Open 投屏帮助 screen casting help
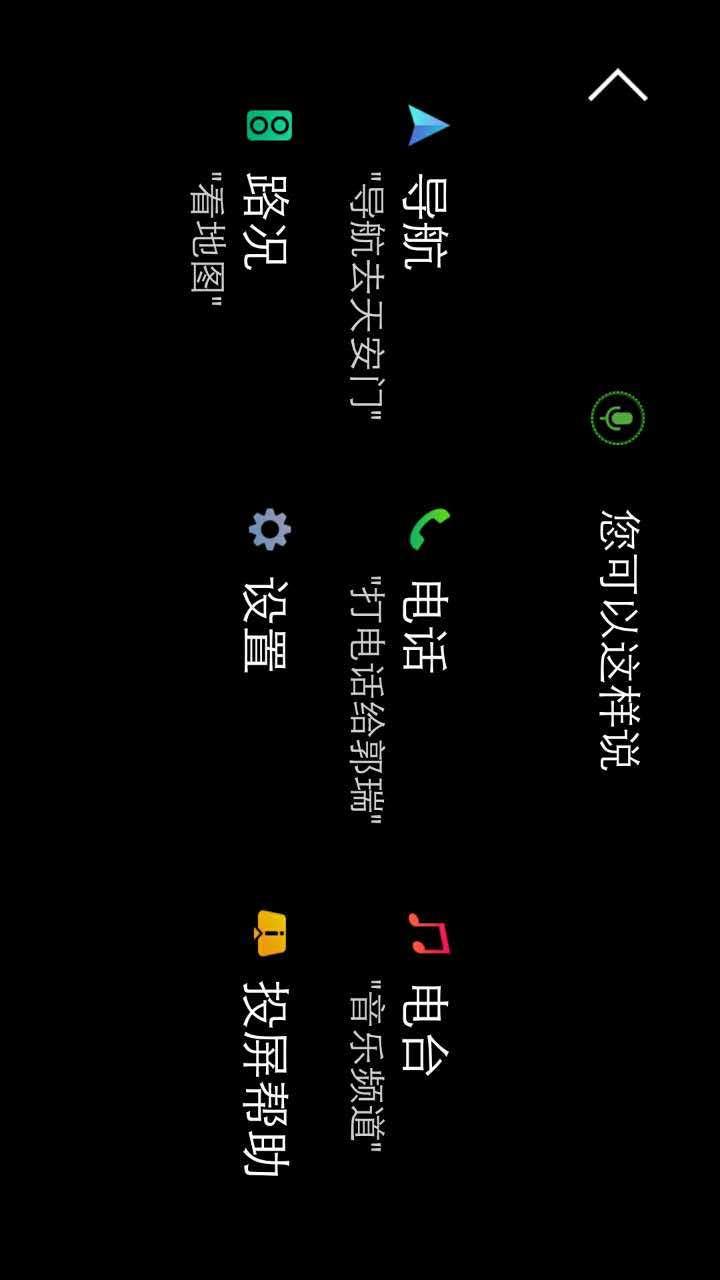This screenshot has width=720, height=1280. click(266, 1077)
